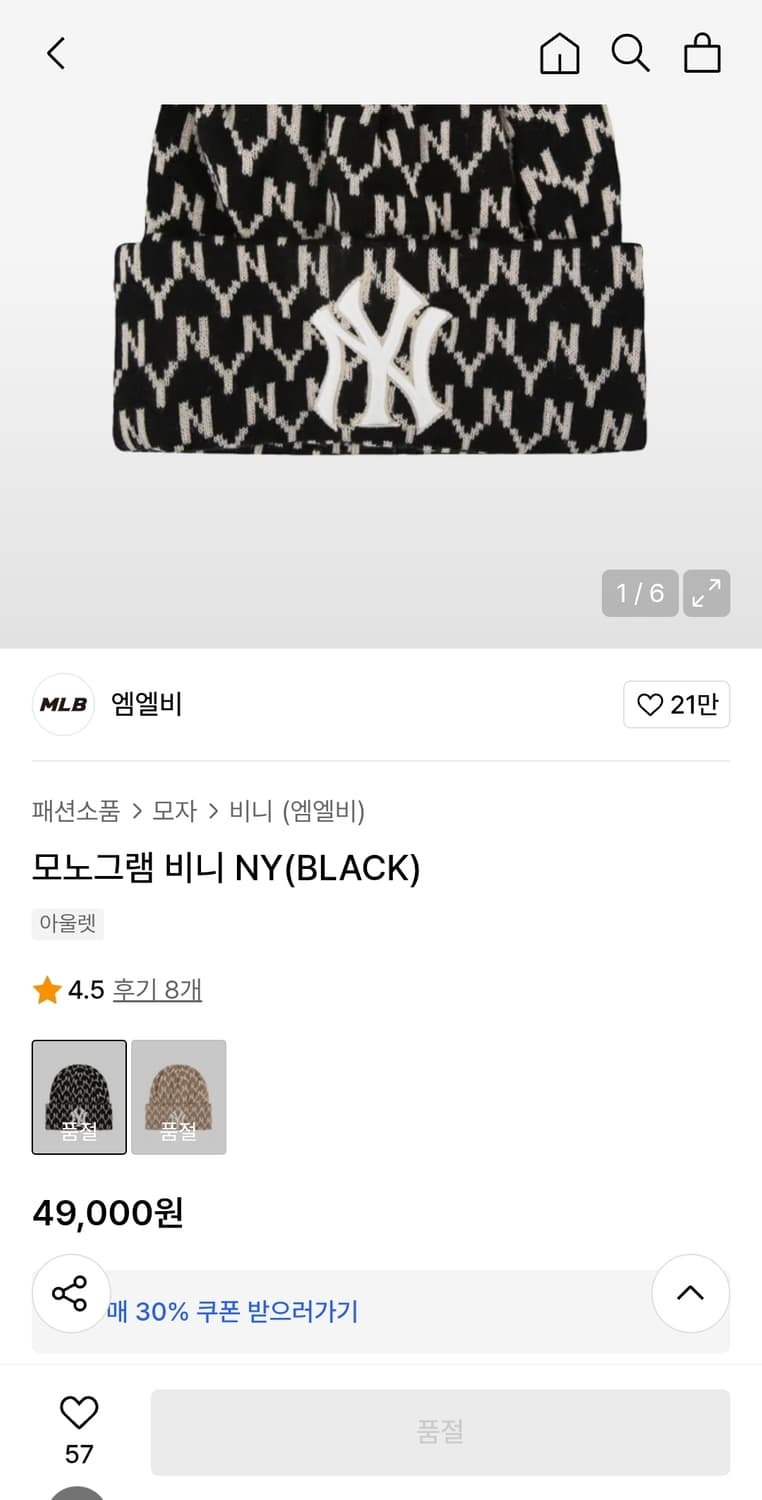Open the 아울렛 label tag
The image size is (762, 1500).
tap(67, 923)
